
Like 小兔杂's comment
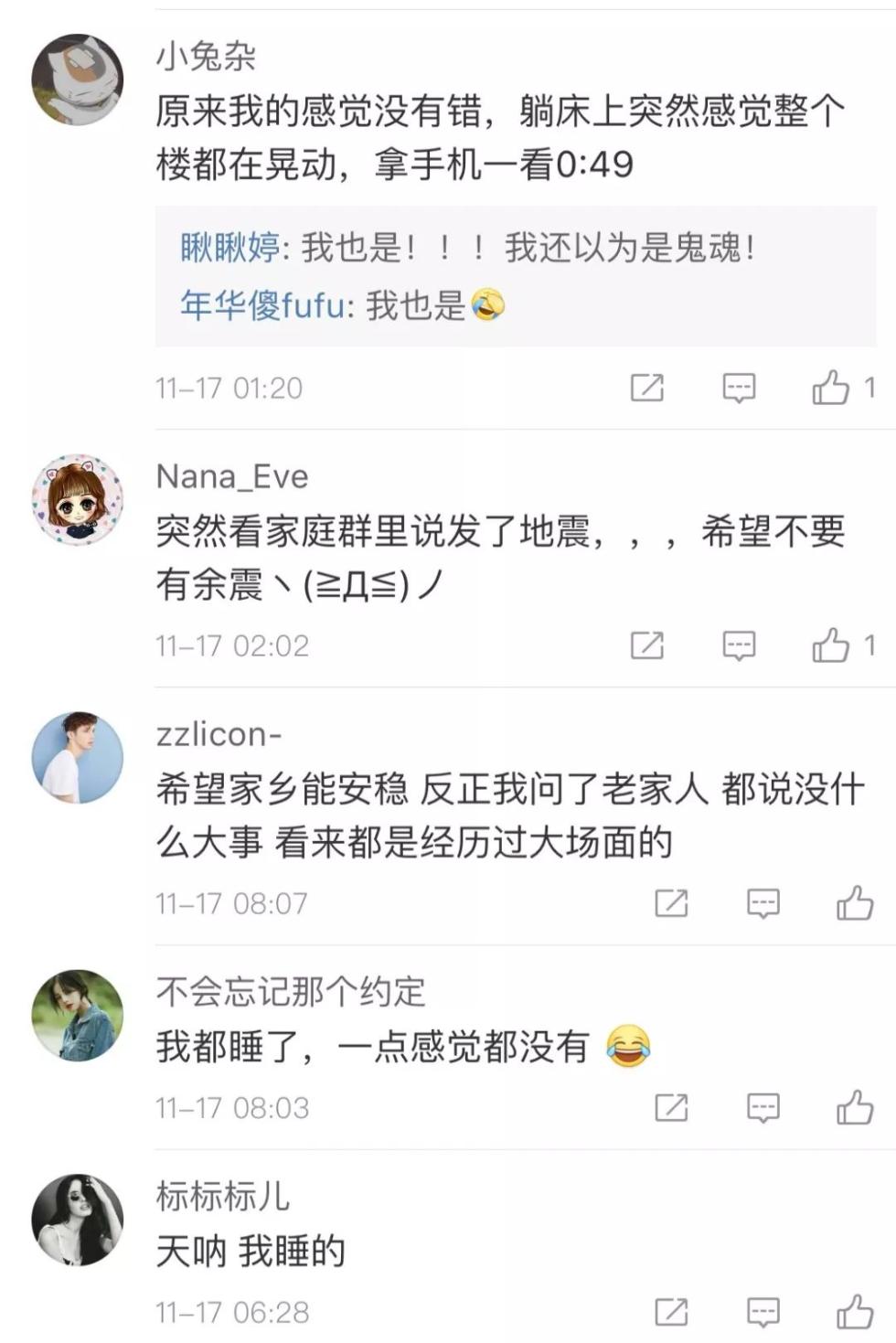tap(830, 388)
